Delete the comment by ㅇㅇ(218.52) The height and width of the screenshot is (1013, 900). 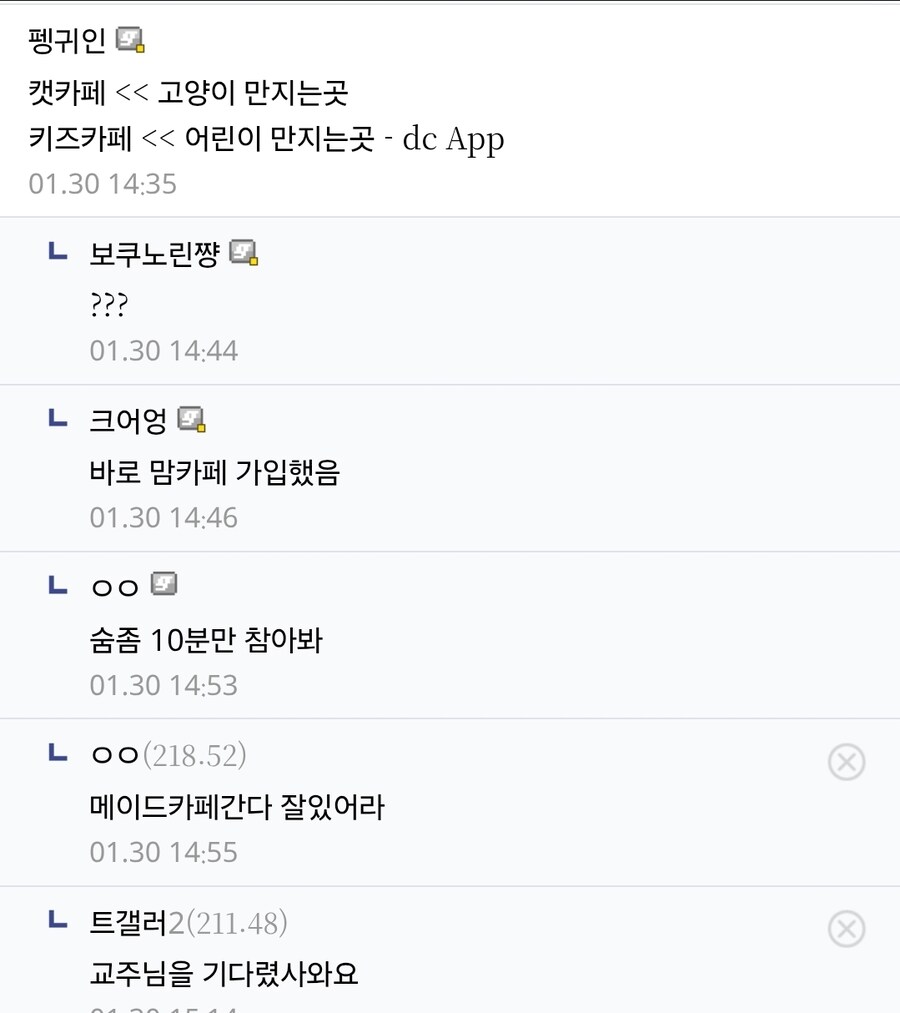846,763
